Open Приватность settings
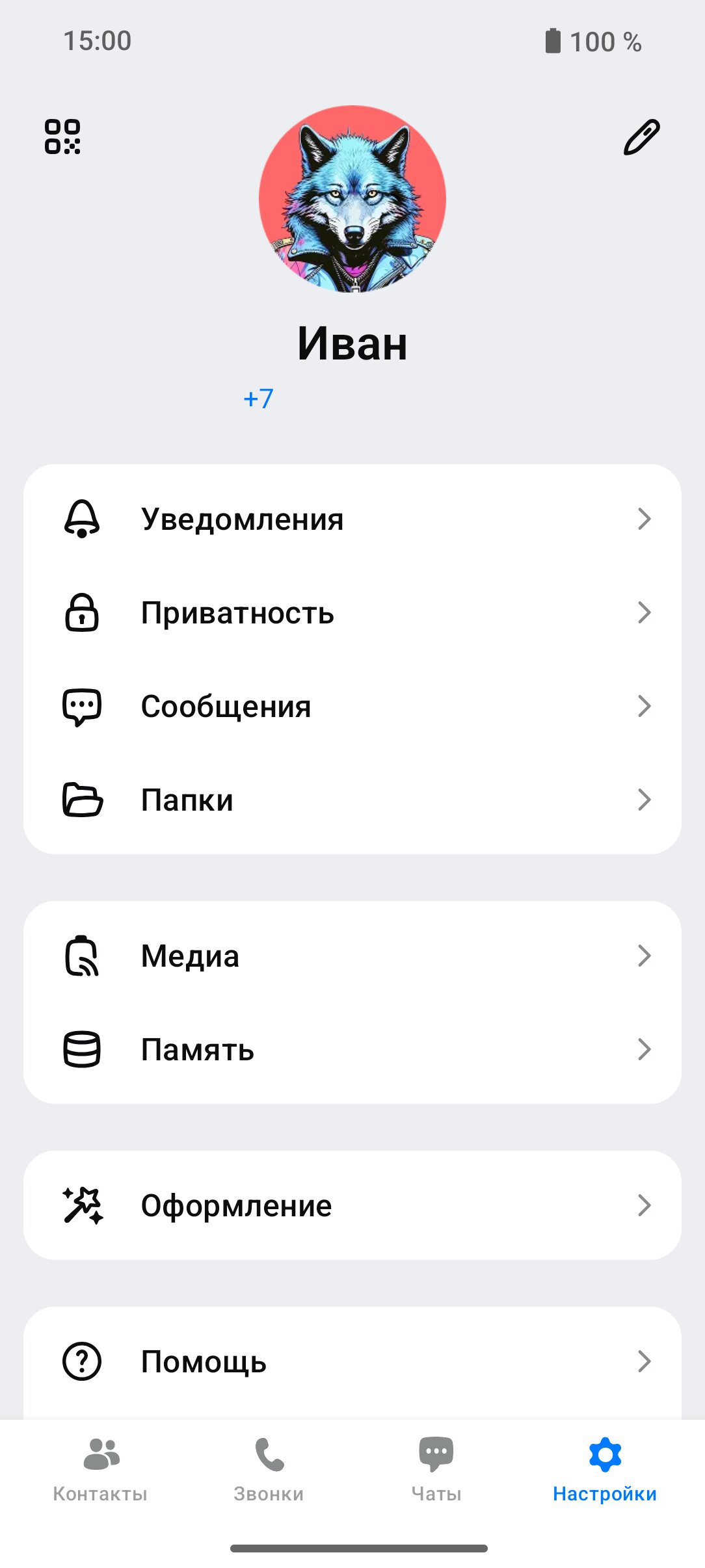The width and height of the screenshot is (705, 1568). (352, 612)
